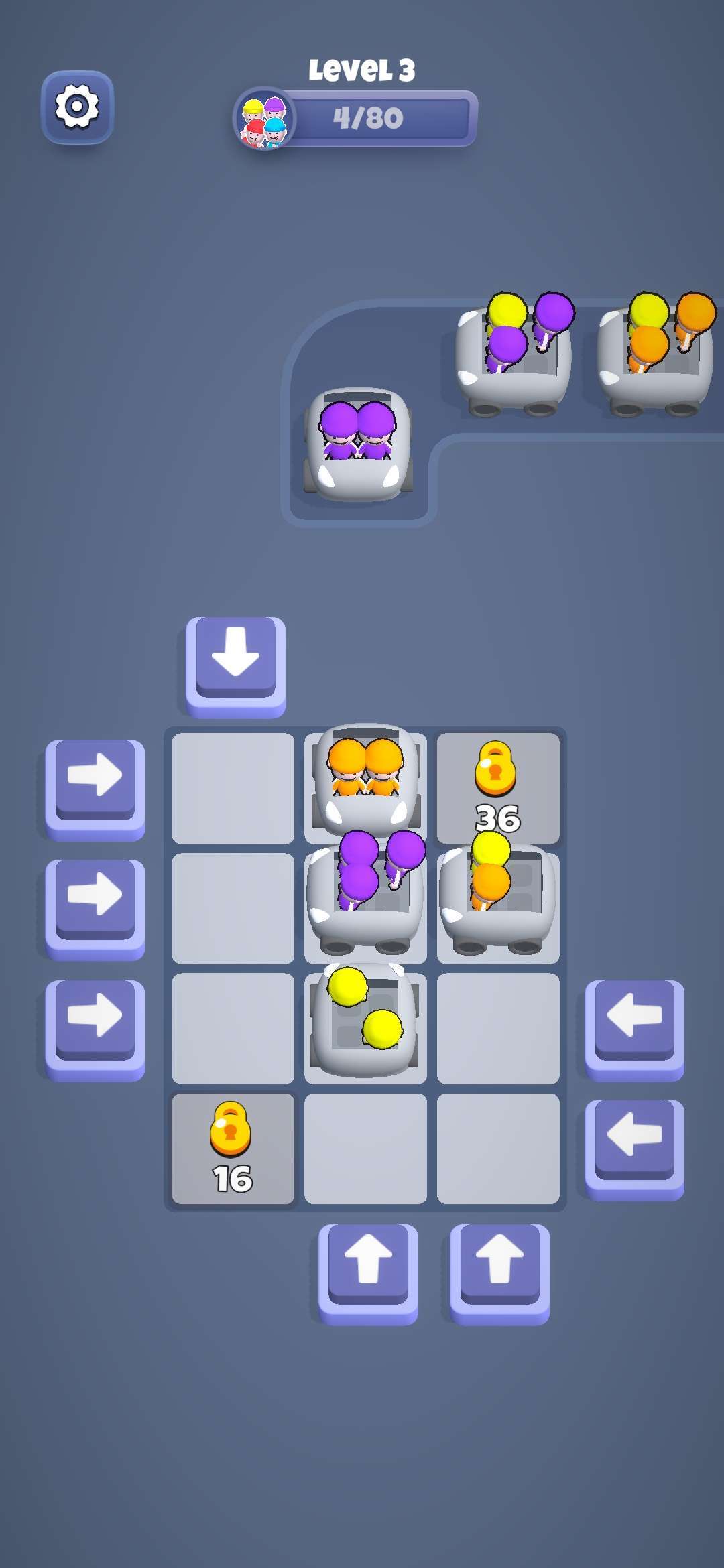Tap the left arrow beside the lock 16 row
The width and height of the screenshot is (724, 1568).
coord(634,1142)
